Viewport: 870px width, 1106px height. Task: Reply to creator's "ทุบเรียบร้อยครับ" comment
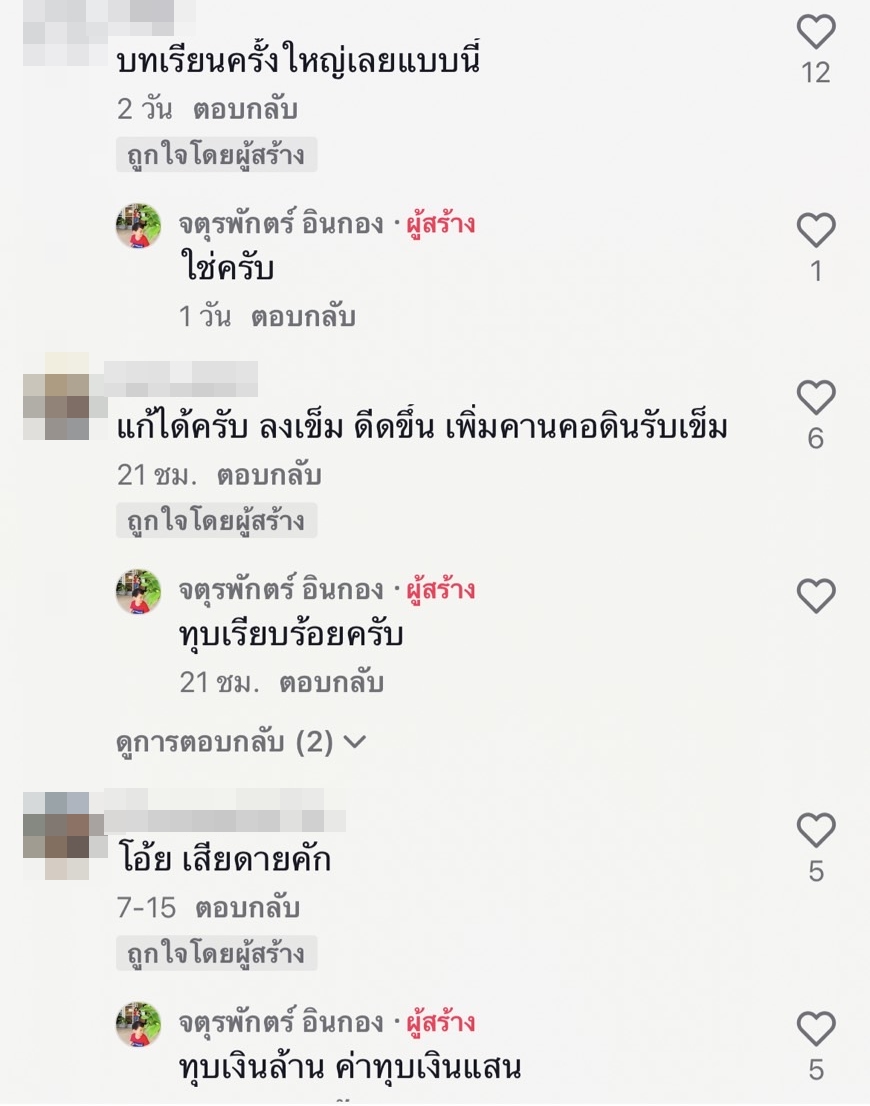point(331,683)
